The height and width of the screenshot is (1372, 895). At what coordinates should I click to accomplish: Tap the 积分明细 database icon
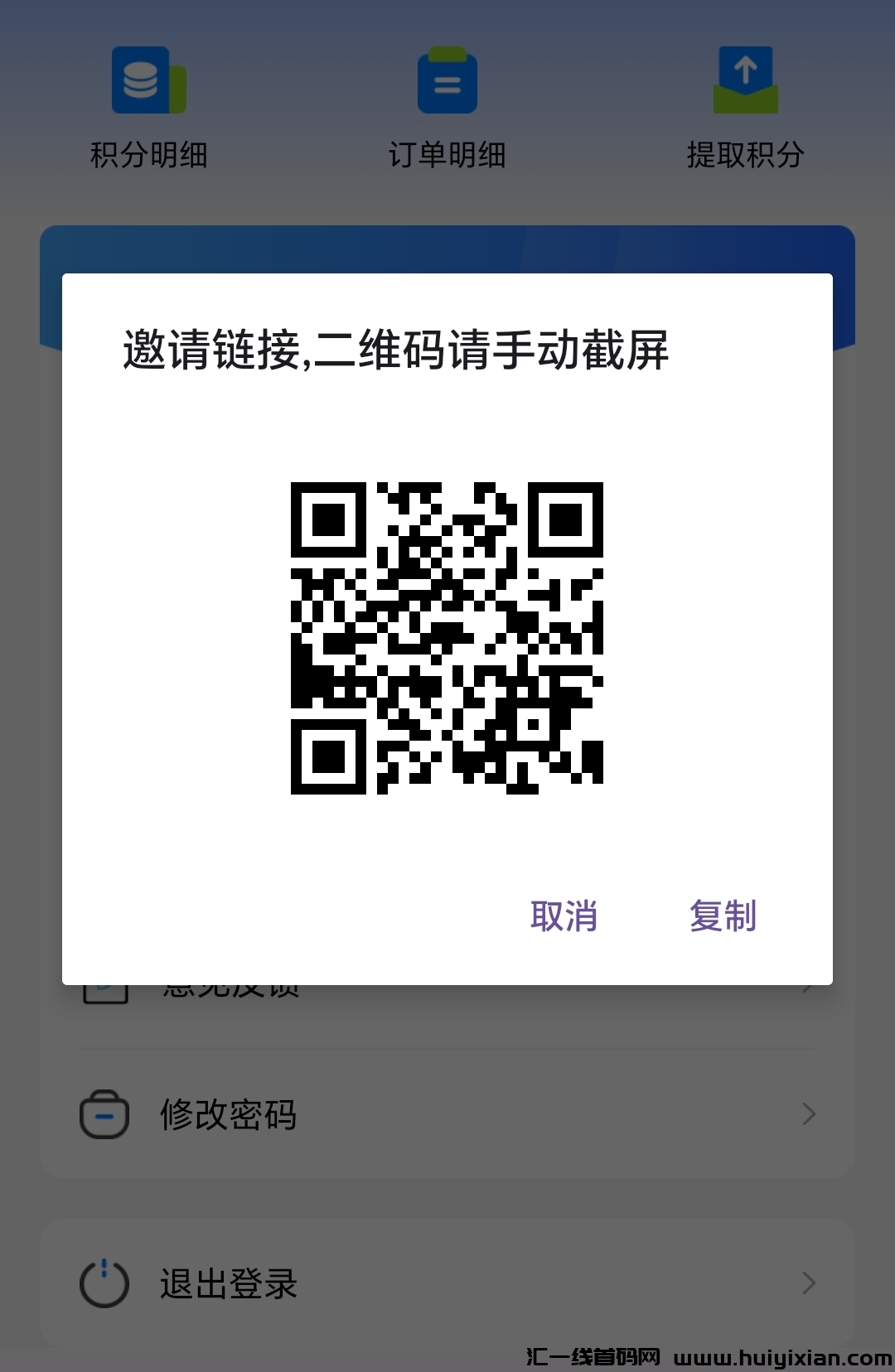coord(149,79)
